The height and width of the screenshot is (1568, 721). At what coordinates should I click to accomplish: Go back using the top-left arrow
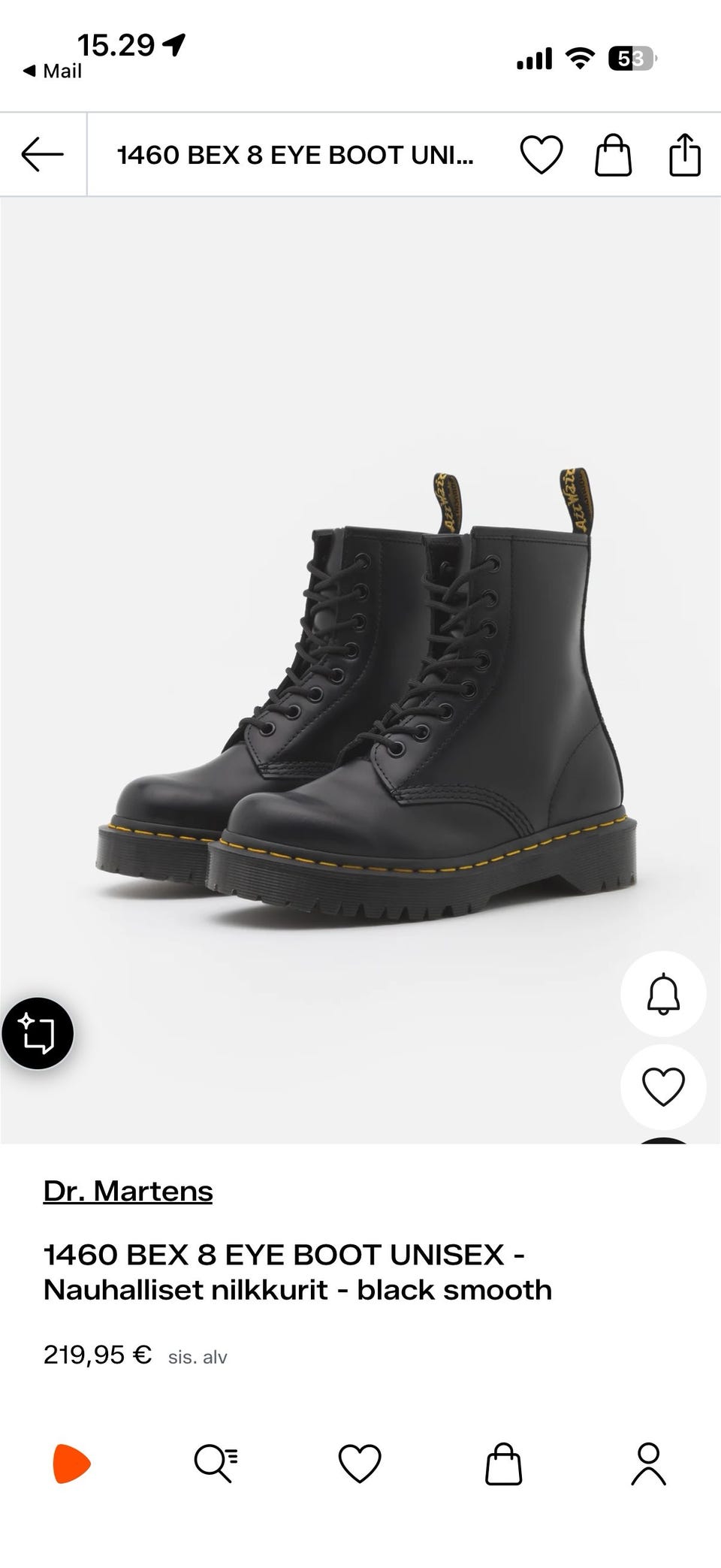pyautogui.click(x=43, y=154)
